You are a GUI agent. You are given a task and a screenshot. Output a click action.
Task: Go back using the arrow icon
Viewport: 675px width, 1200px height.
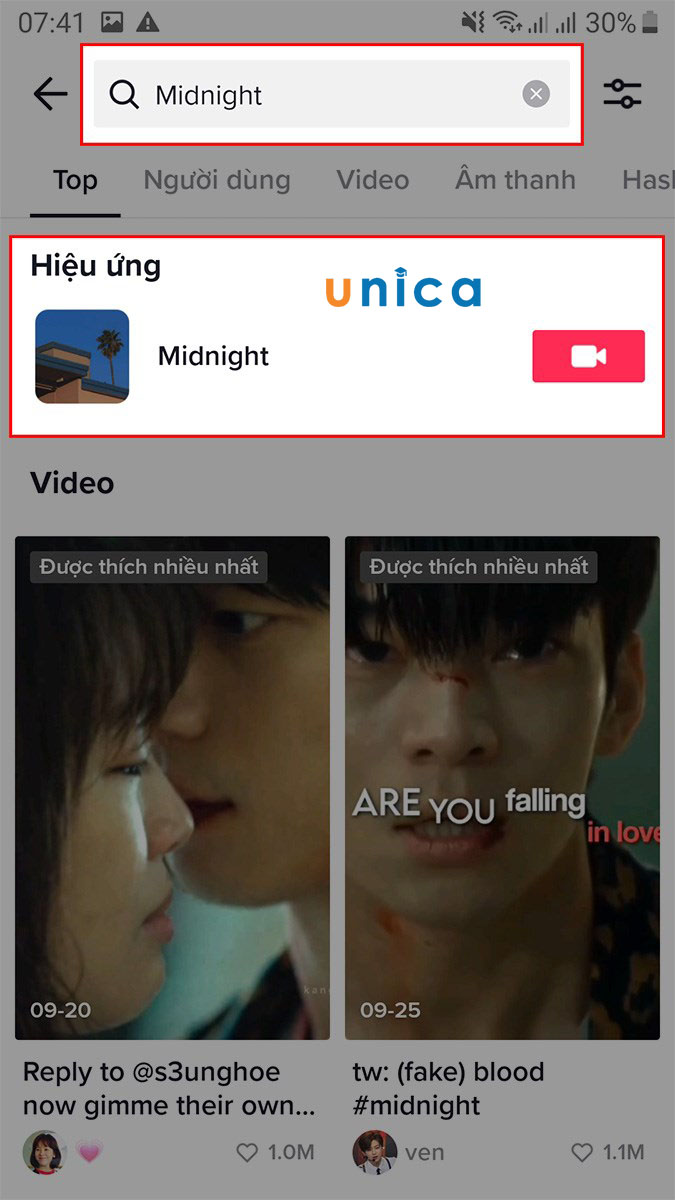coord(50,95)
